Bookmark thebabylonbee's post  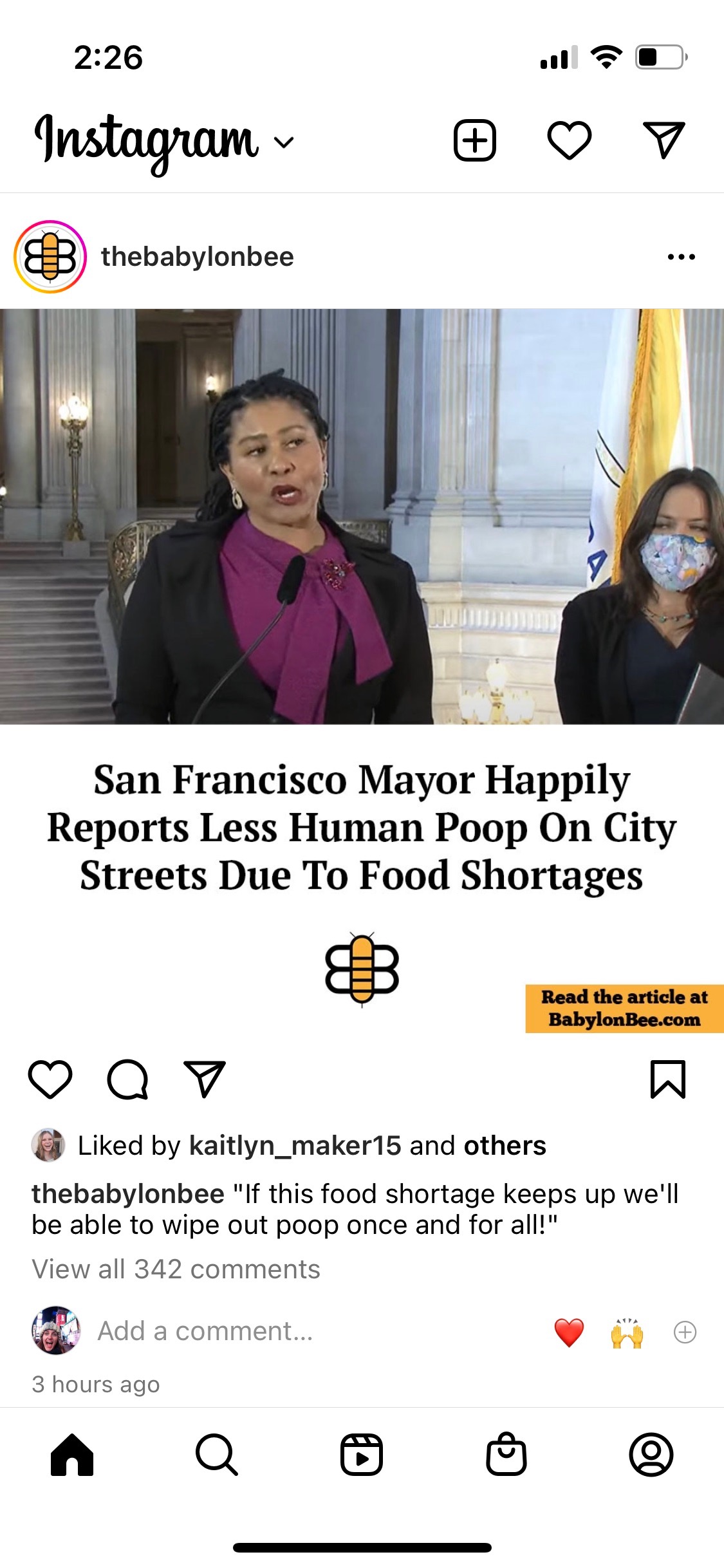point(668,1079)
